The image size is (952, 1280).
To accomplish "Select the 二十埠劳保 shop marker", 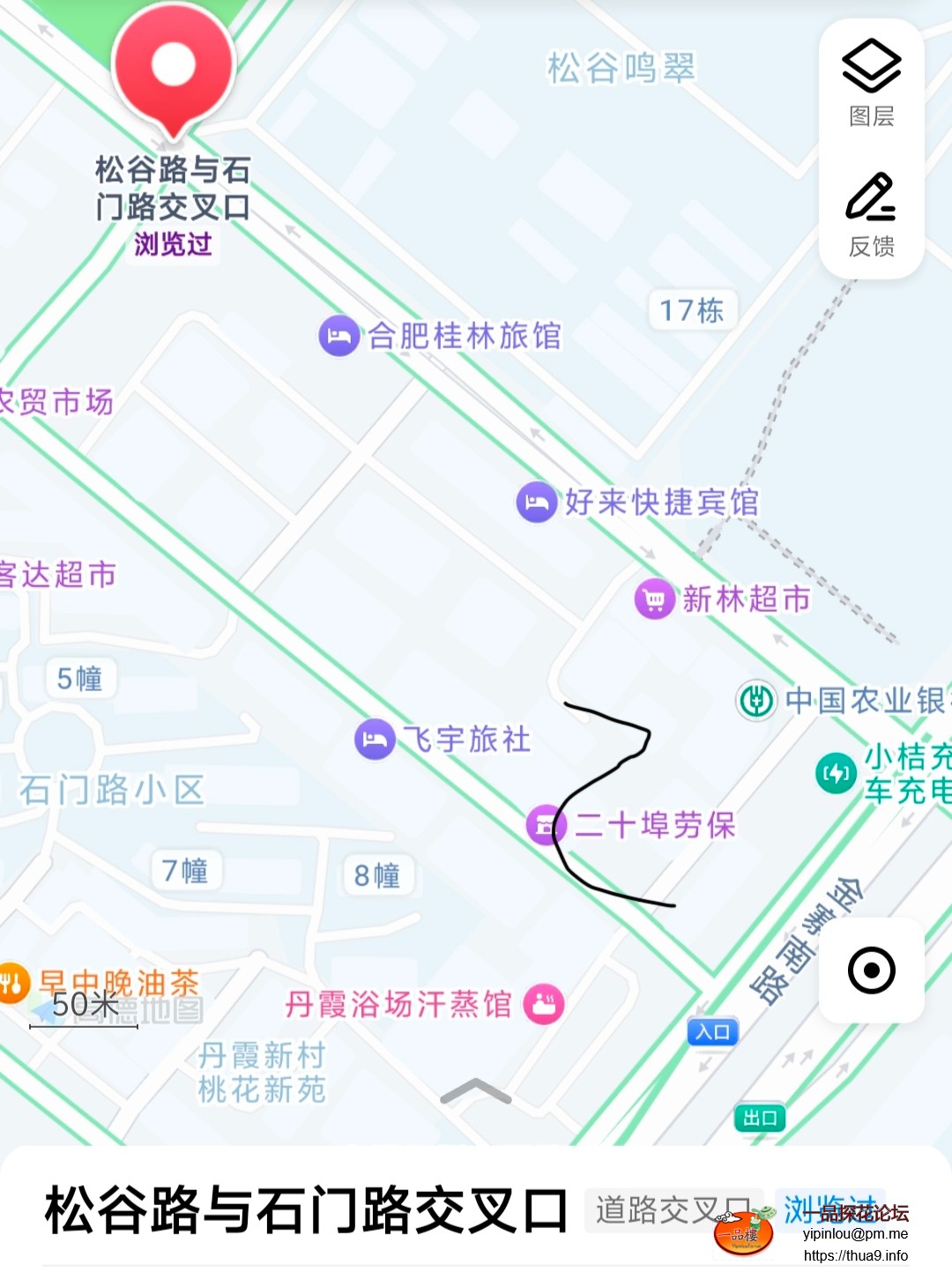I will point(545,825).
